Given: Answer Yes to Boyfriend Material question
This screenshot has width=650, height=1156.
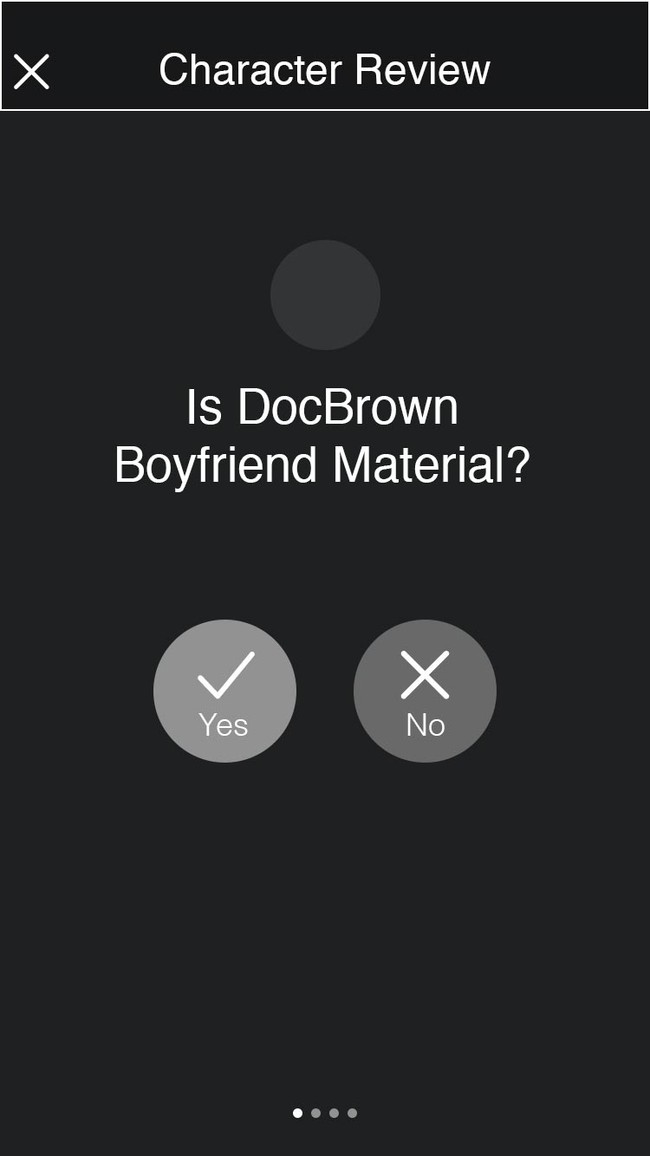Looking at the screenshot, I should point(225,691).
